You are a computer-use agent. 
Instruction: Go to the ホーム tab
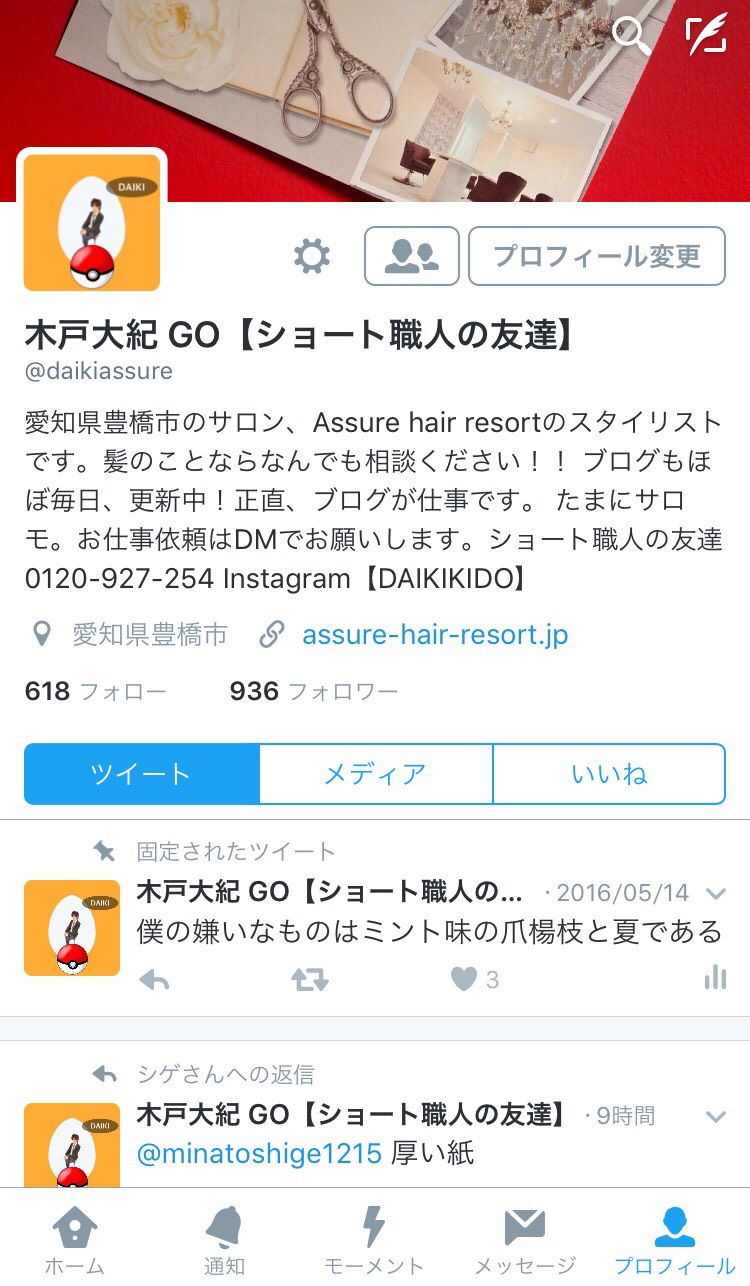(75, 1240)
